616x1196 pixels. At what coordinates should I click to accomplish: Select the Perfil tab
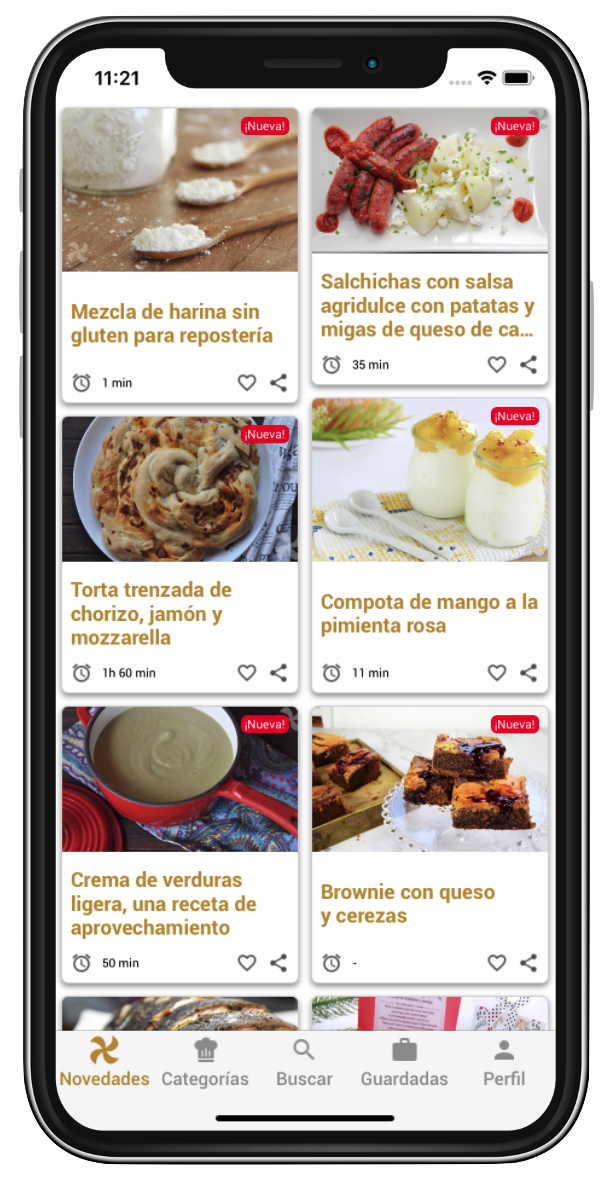504,1063
